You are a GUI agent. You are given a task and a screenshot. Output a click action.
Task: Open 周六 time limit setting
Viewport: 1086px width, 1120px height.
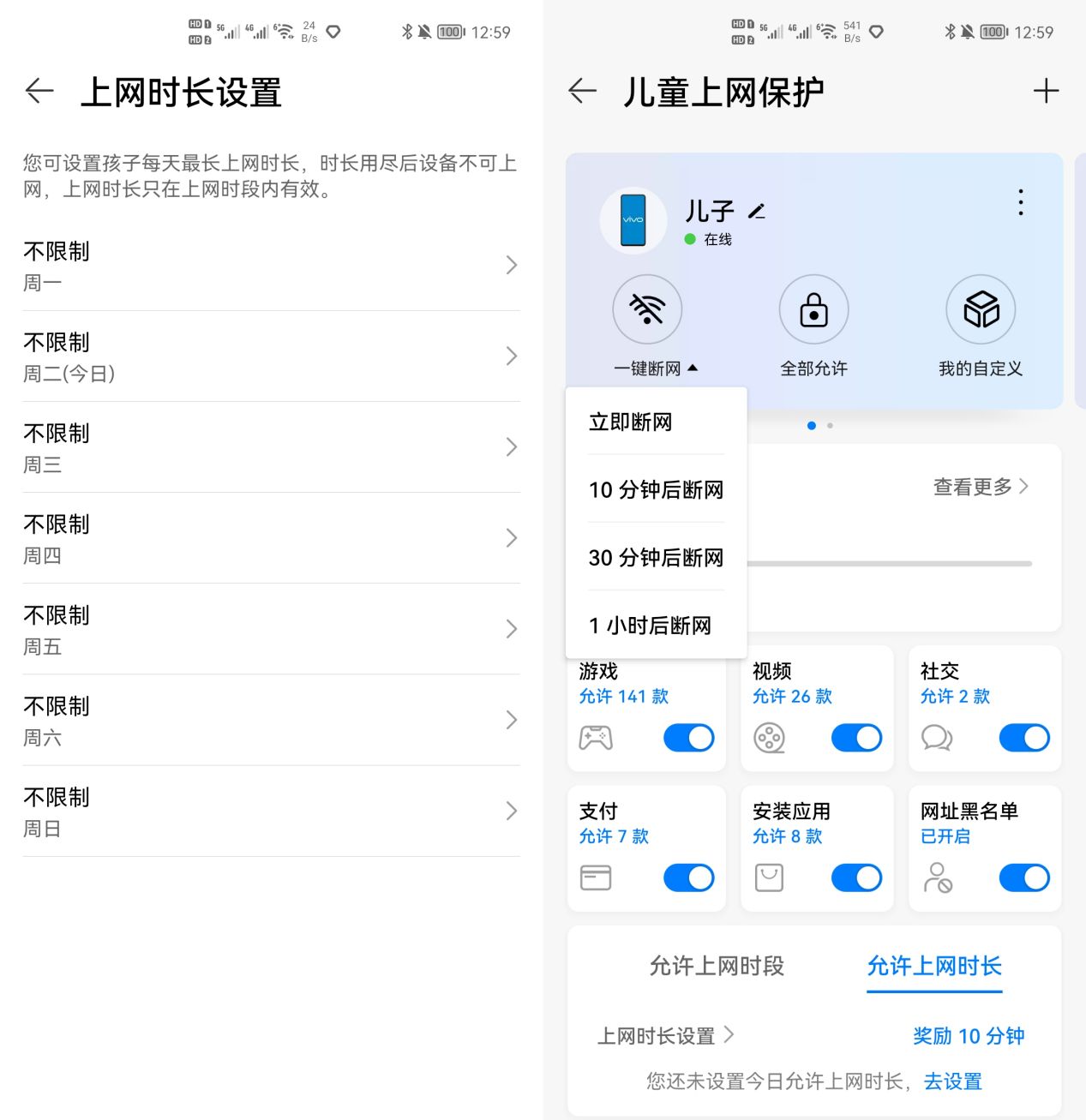point(271,721)
